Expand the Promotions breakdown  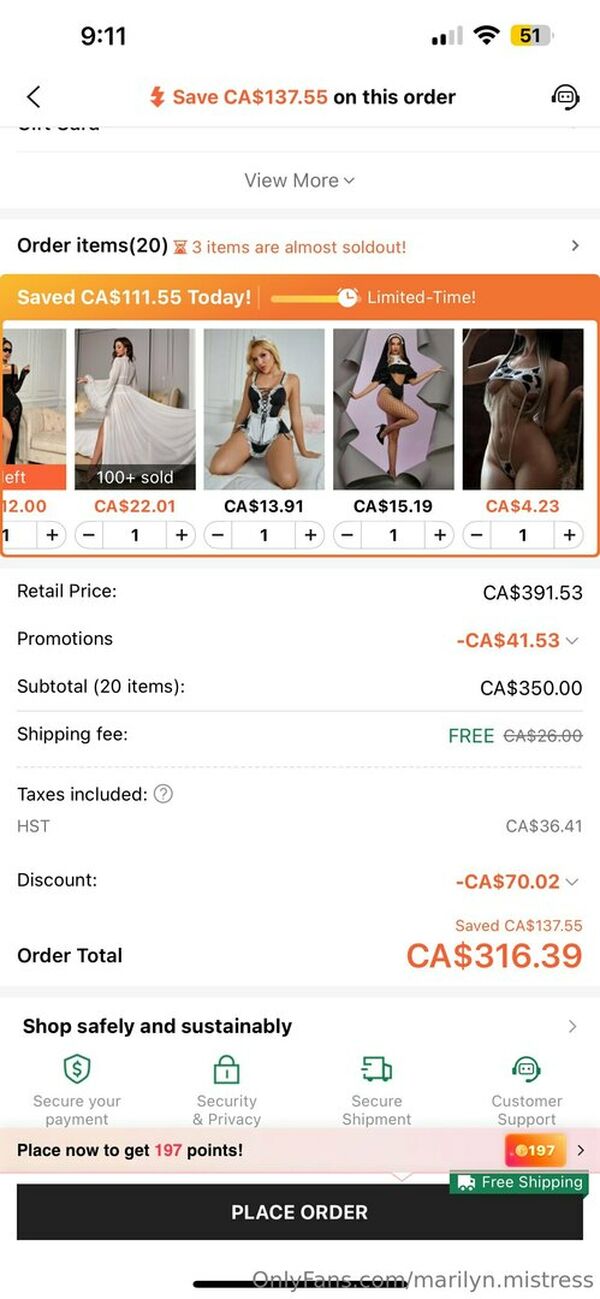tap(571, 641)
